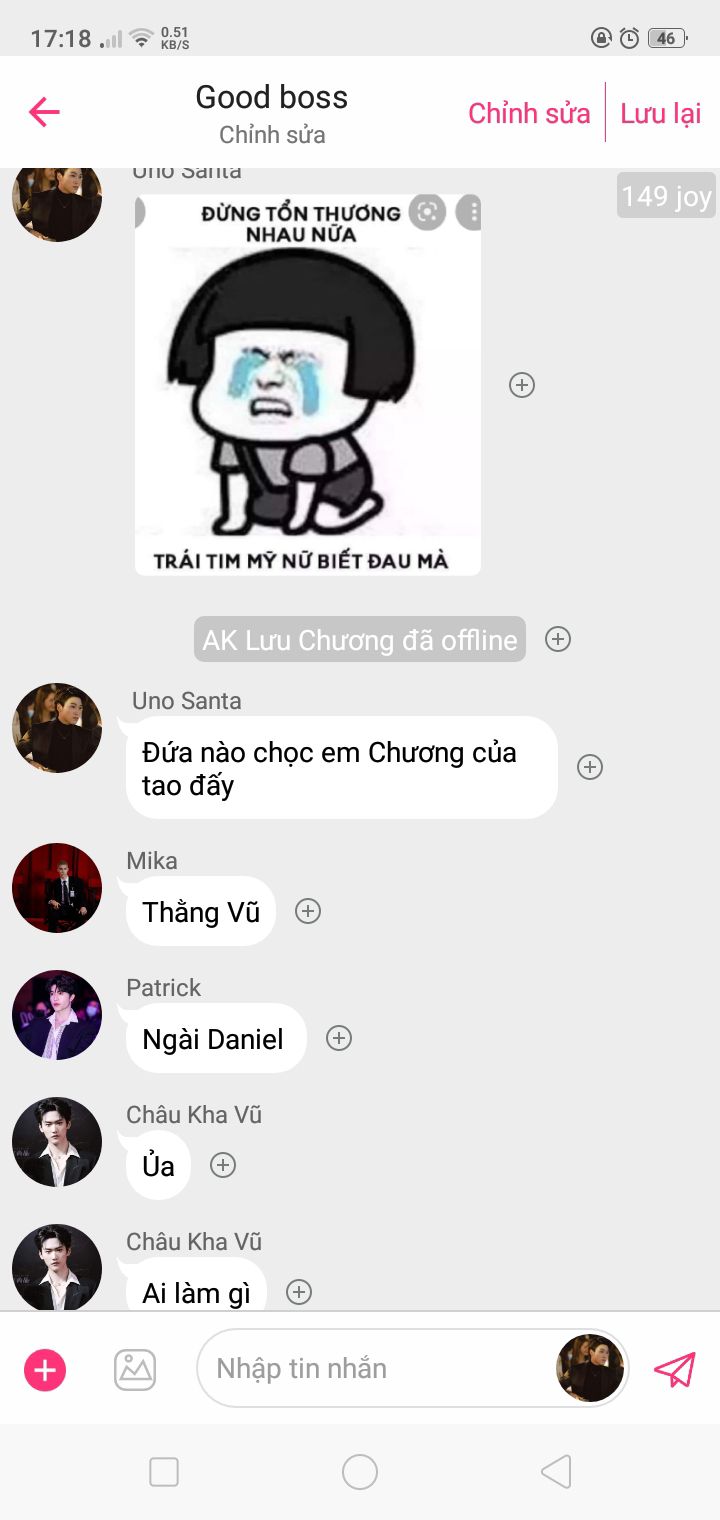
Task: Tap plus beside Uno Santa's text message
Action: pos(590,767)
